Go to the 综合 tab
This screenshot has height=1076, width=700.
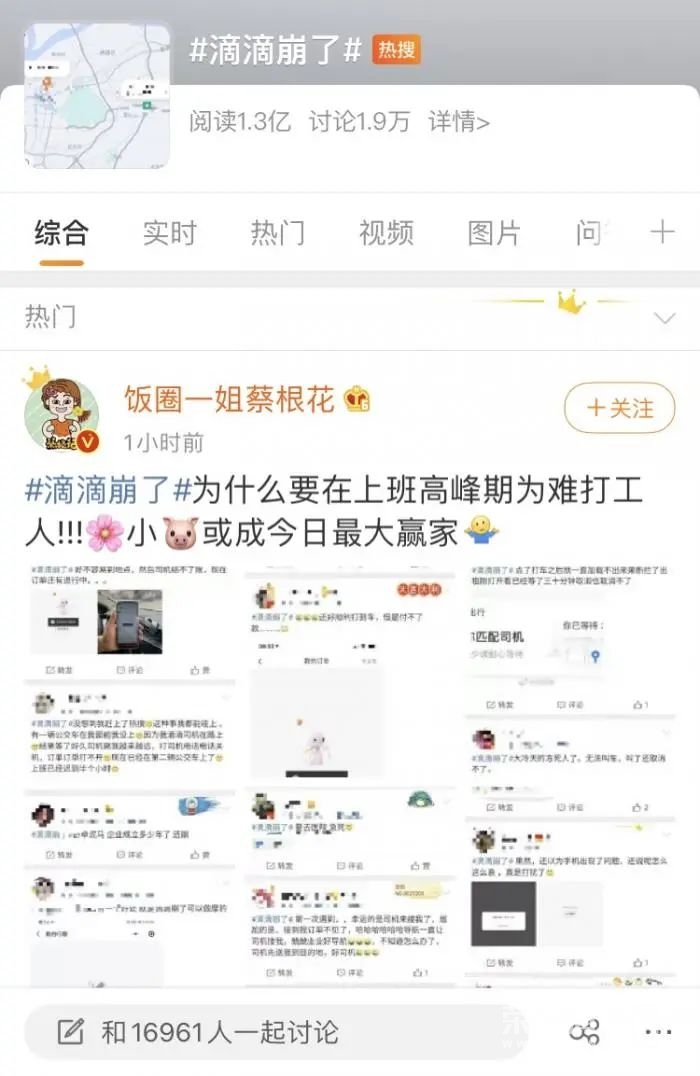click(x=61, y=233)
